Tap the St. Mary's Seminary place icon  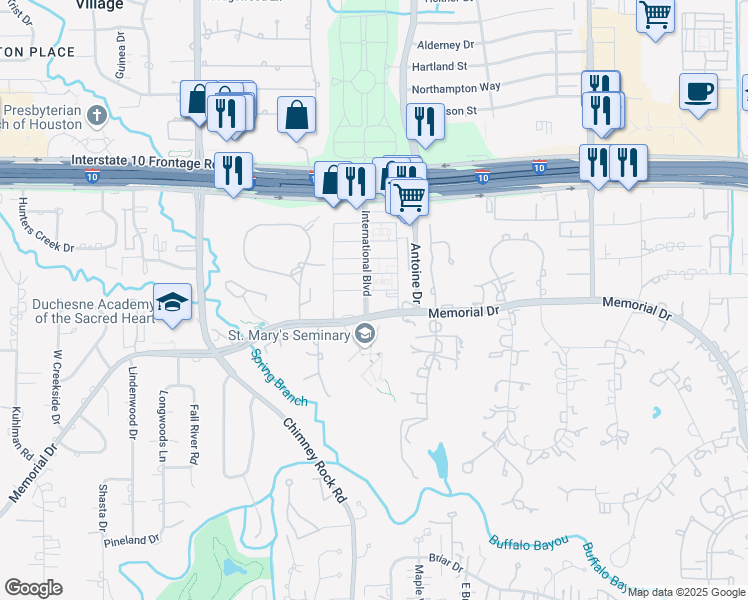pyautogui.click(x=365, y=334)
